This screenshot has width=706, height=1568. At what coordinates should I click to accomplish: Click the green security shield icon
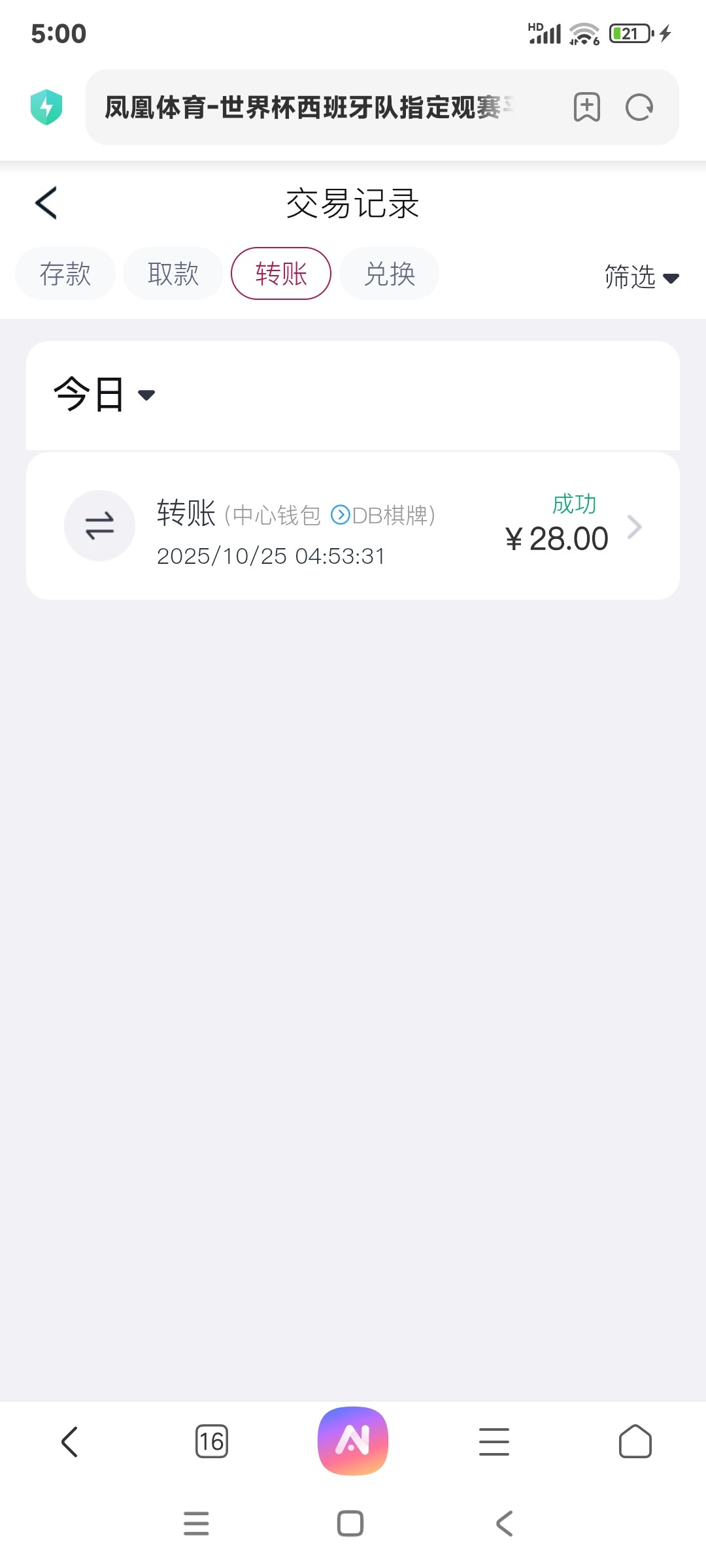(46, 106)
